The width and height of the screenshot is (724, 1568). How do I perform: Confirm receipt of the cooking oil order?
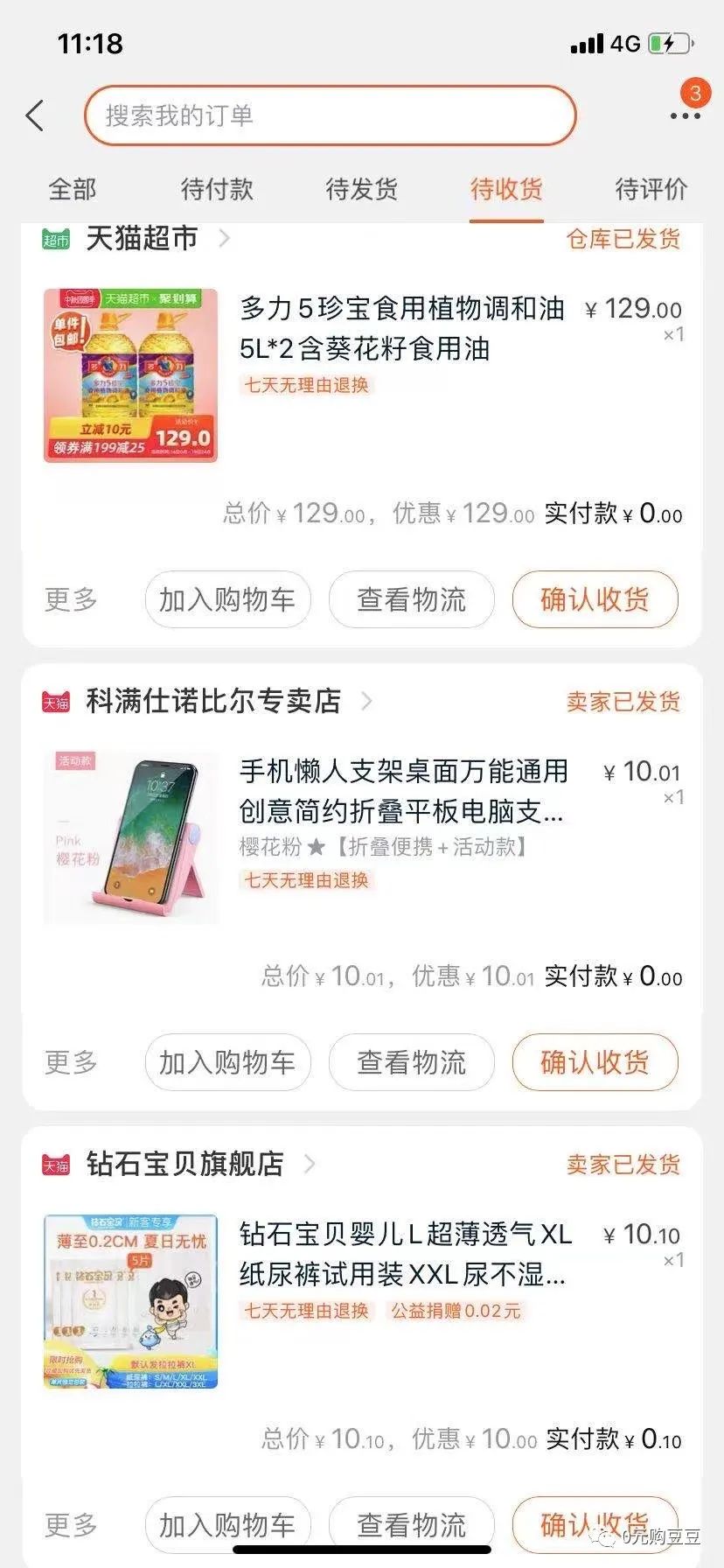595,600
